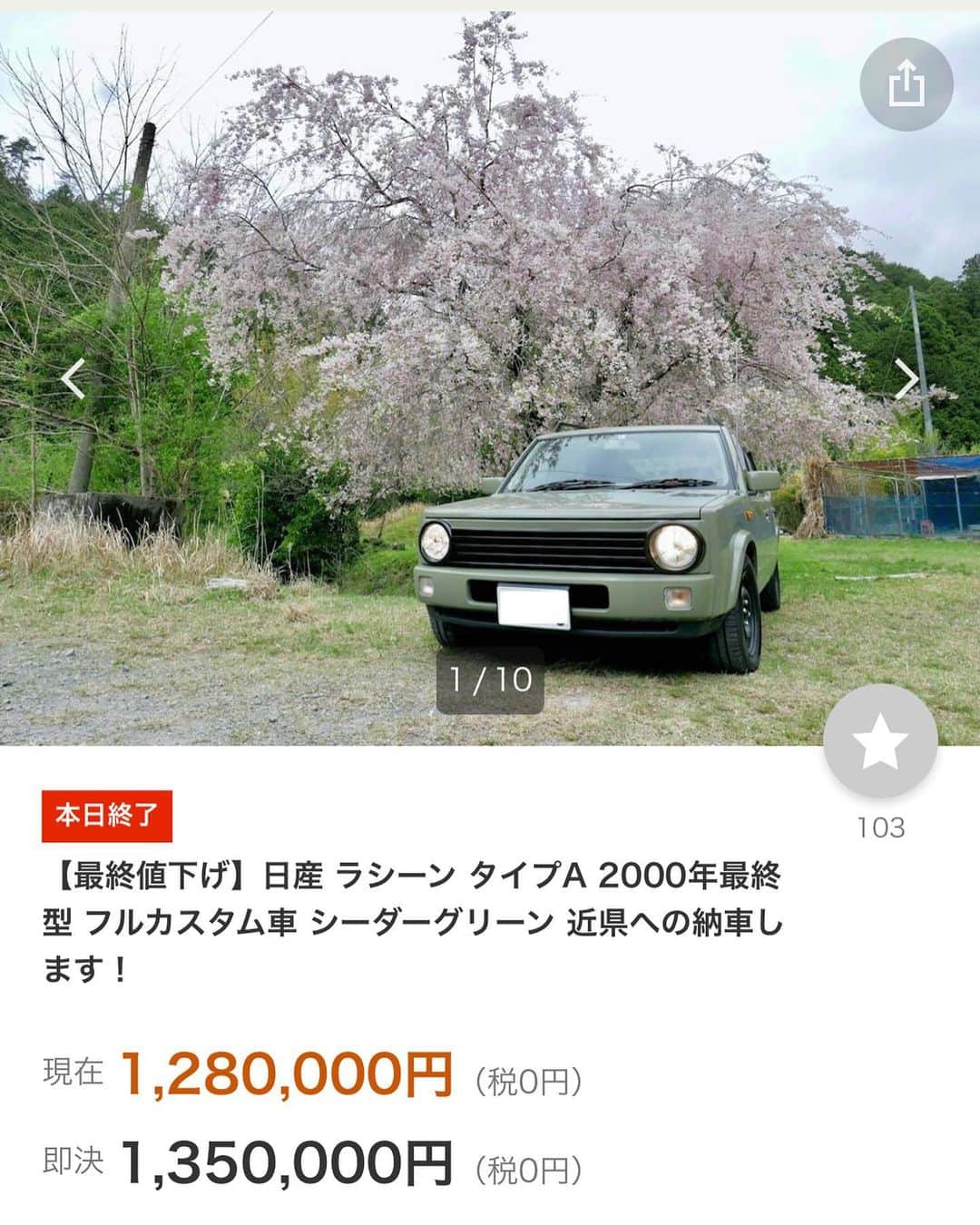Add this auction to the watchlist star
Screen dimensions: 980x1225
(879, 741)
